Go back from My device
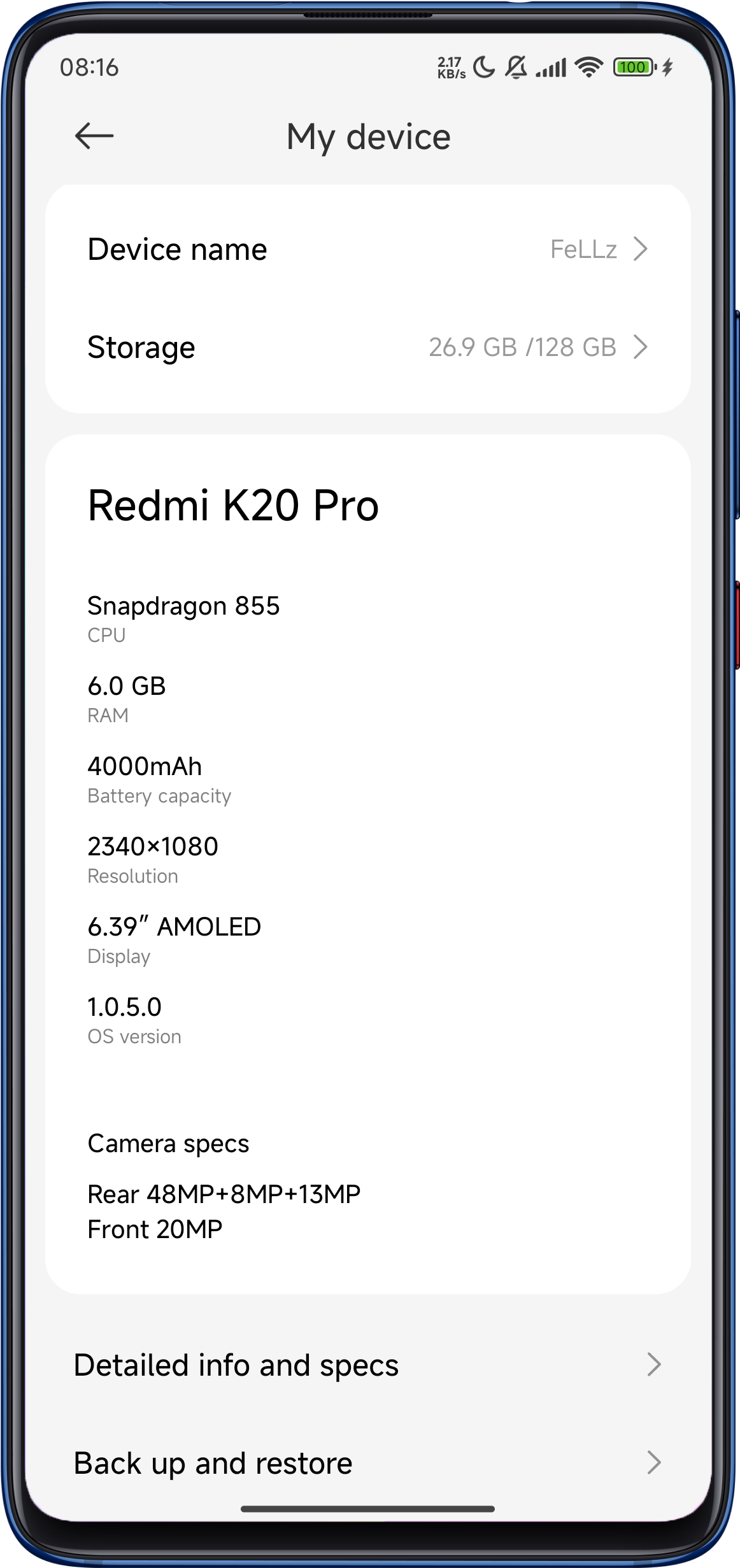The height and width of the screenshot is (1568, 740). [x=94, y=136]
